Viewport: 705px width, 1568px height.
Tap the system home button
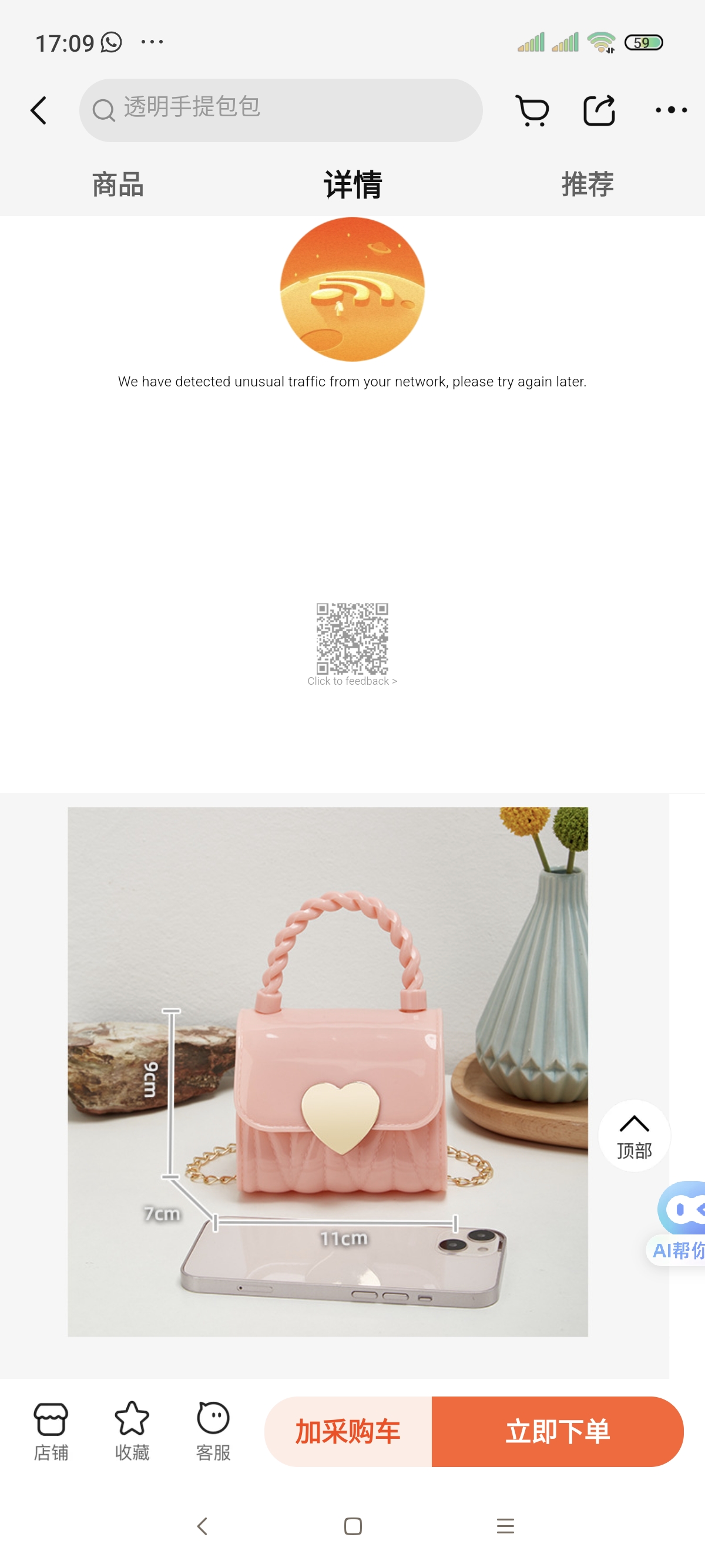point(352,1526)
